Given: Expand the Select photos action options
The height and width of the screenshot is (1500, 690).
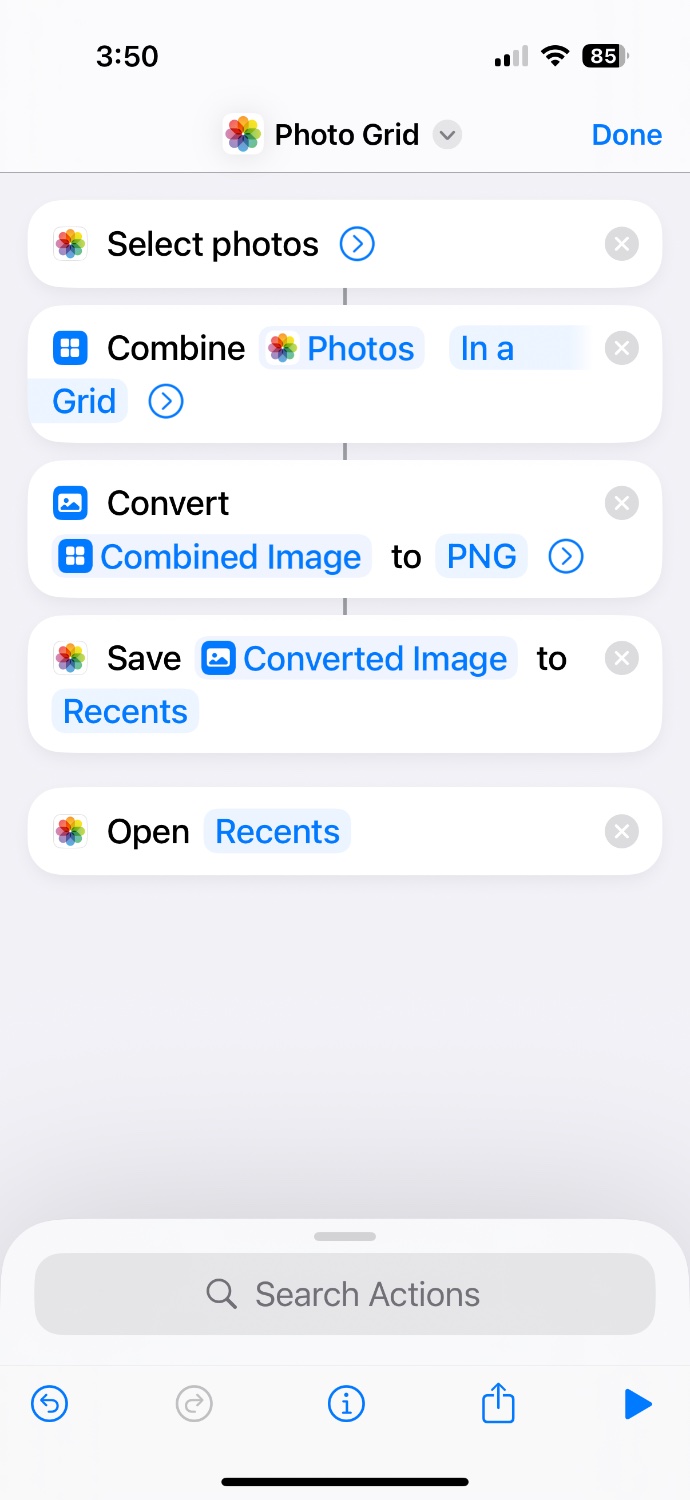Looking at the screenshot, I should coord(357,244).
